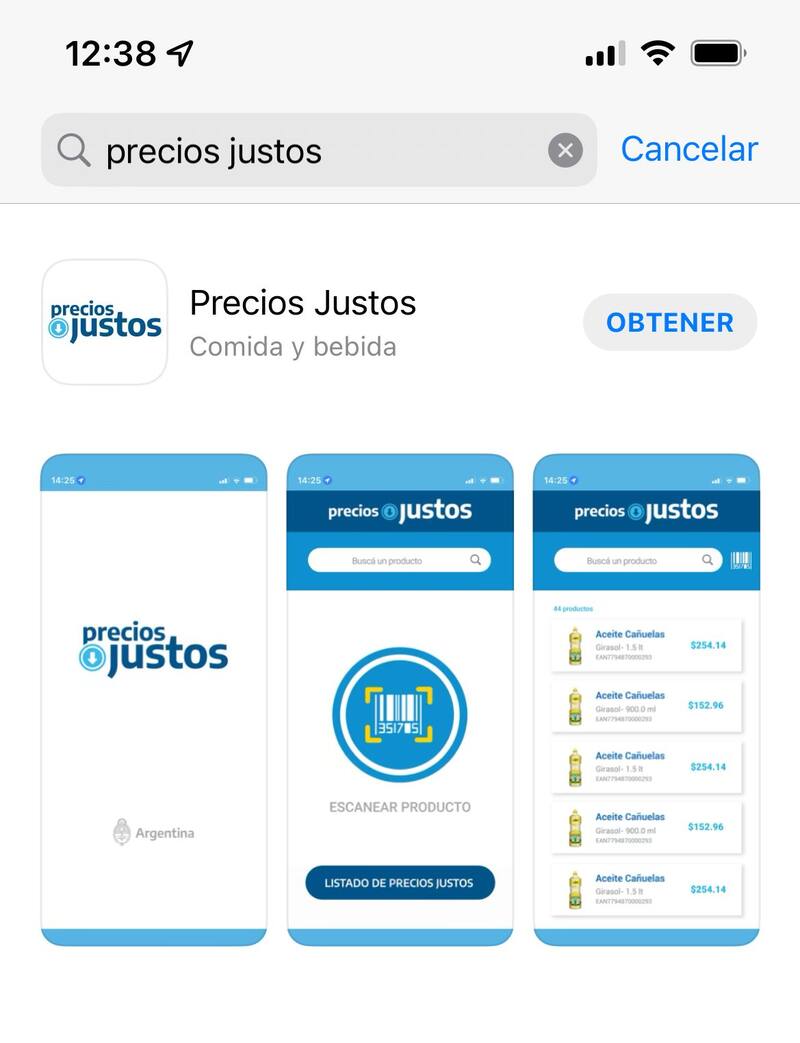The width and height of the screenshot is (800, 1043).
Task: Clear the search text with the X
Action: point(565,151)
